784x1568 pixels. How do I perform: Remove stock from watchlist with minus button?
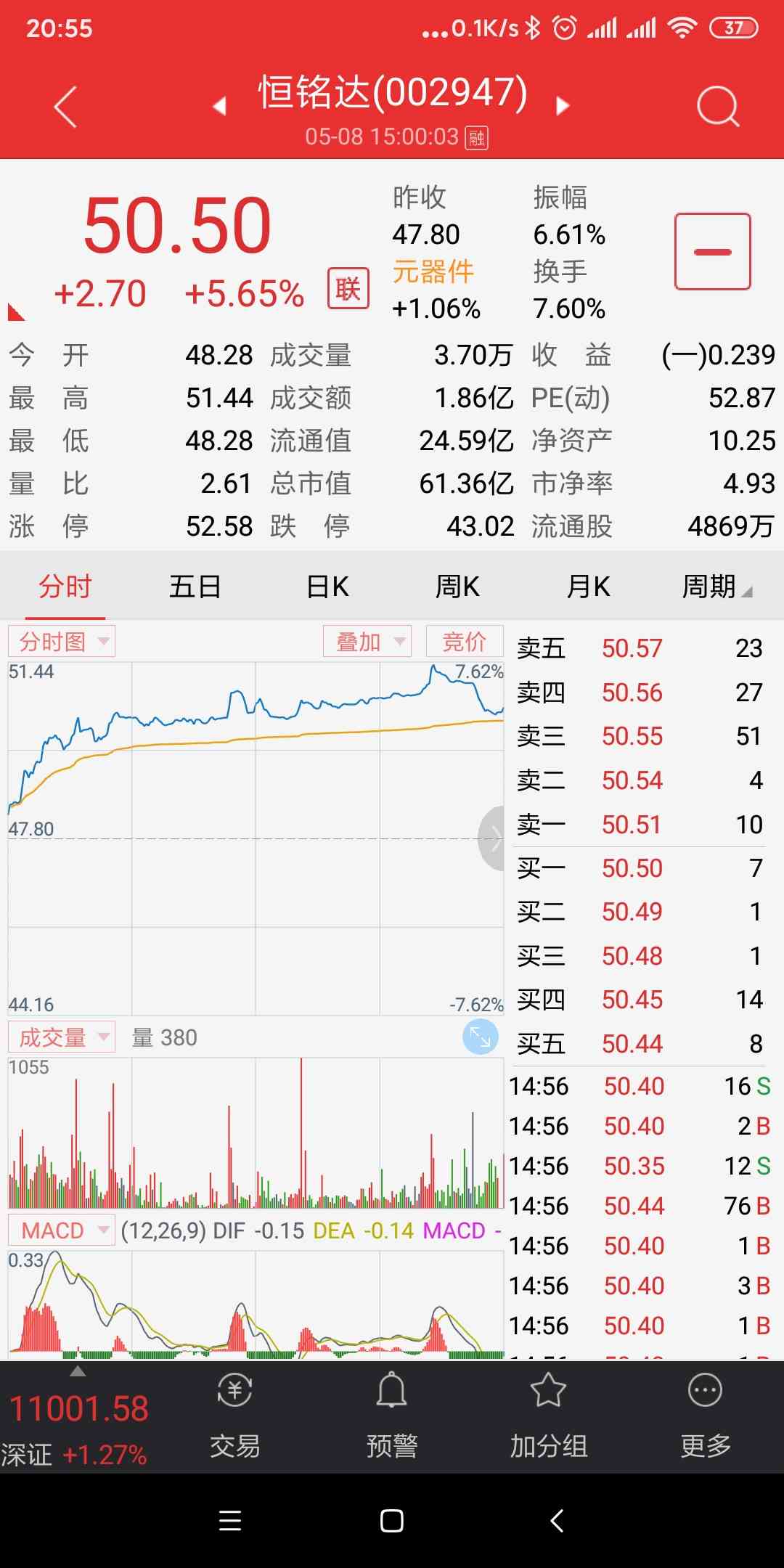[712, 252]
